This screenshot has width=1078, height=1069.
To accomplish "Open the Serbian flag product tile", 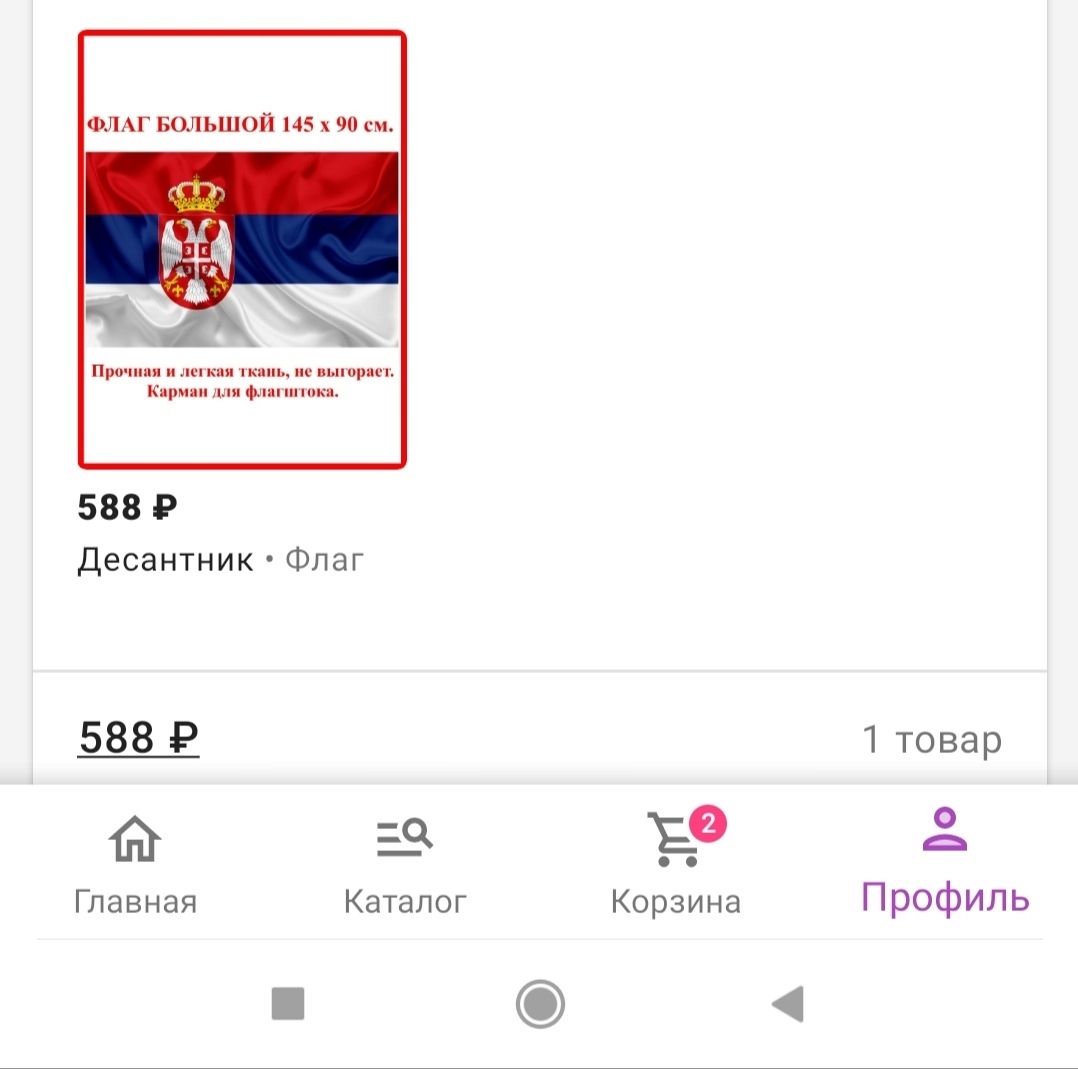I will 242,249.
